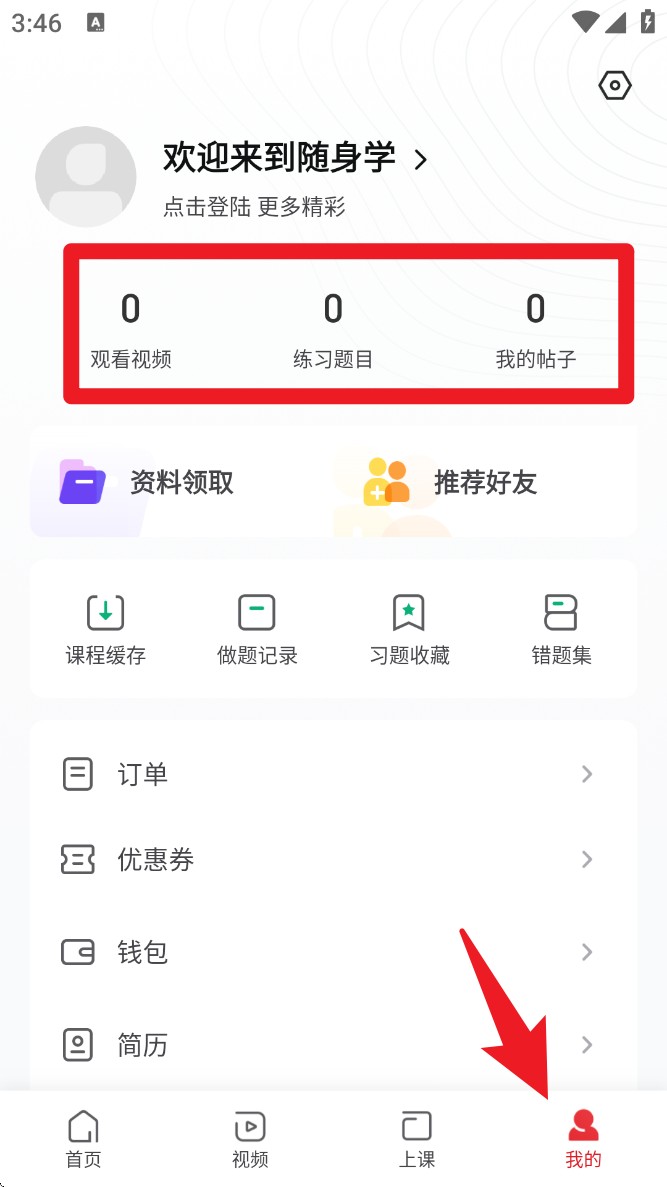Open the 欢迎来到随身学 login link
The height and width of the screenshot is (1187, 667).
pyautogui.click(x=295, y=158)
